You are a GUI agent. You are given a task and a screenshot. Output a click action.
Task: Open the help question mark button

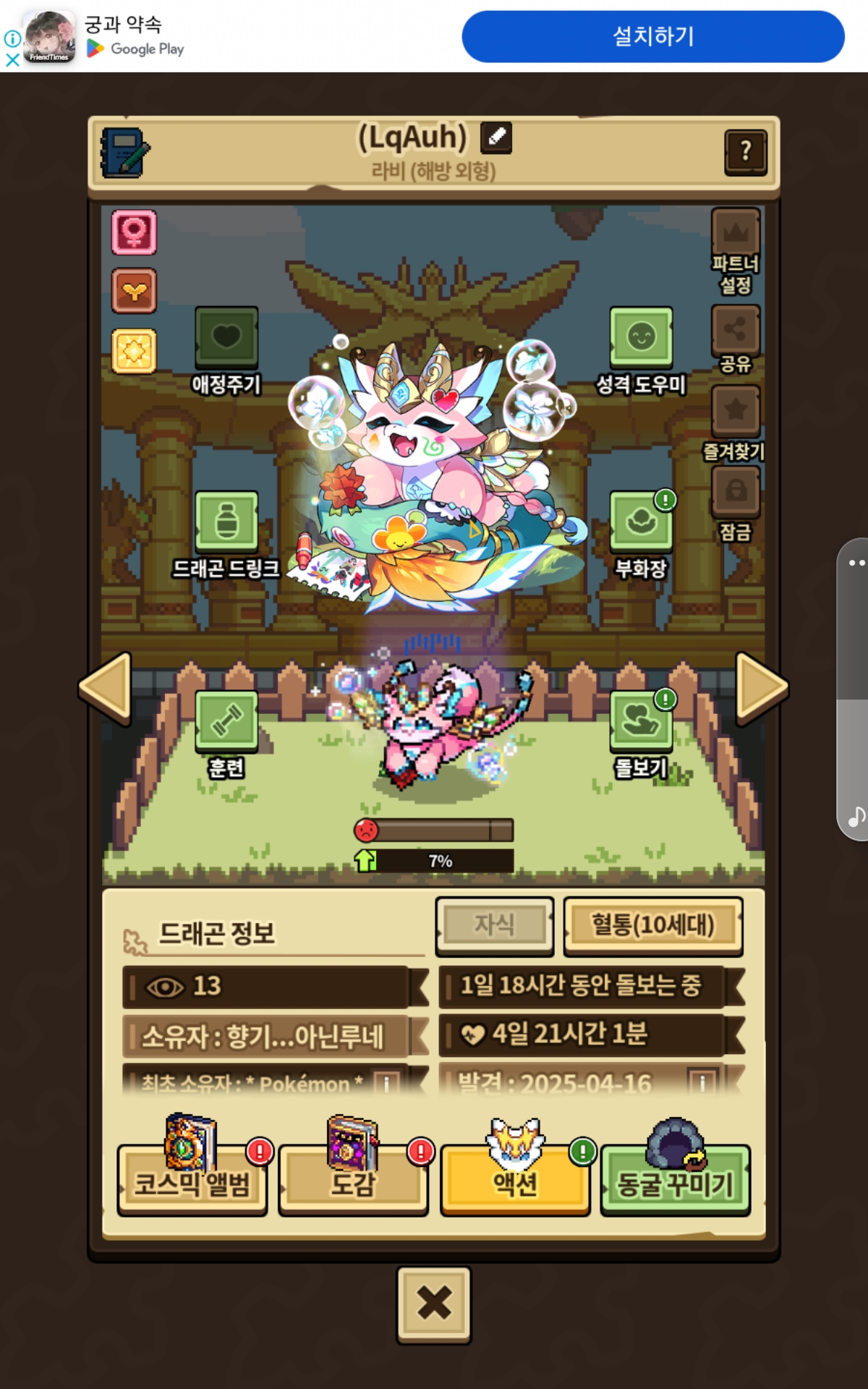pyautogui.click(x=745, y=152)
